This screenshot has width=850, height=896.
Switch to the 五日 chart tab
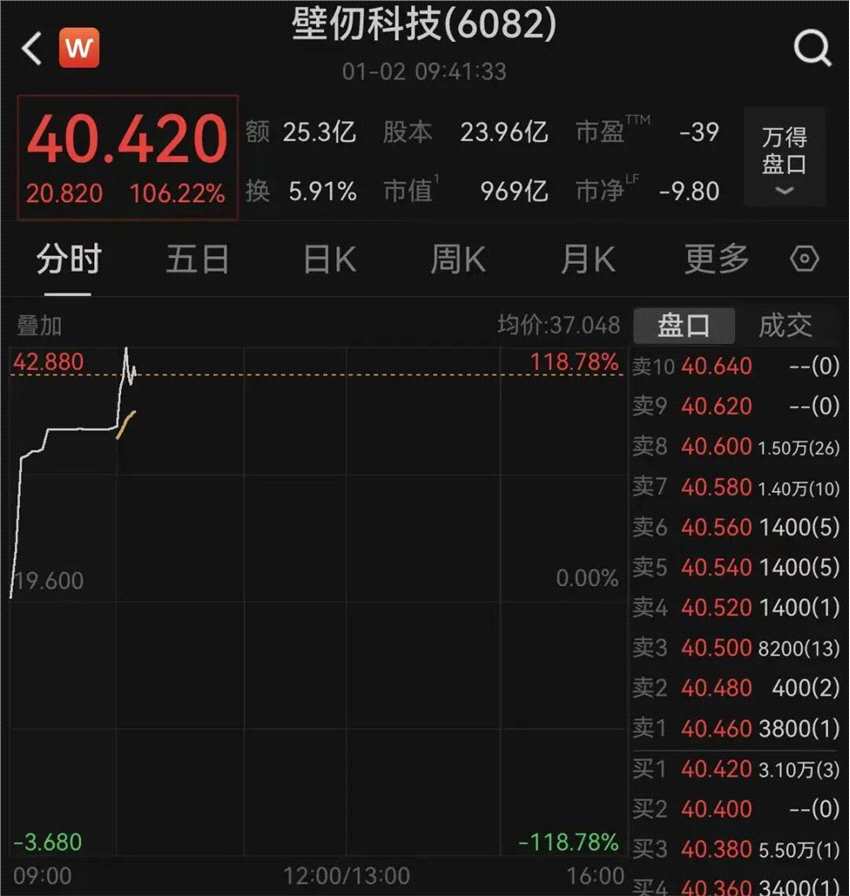pos(197,260)
